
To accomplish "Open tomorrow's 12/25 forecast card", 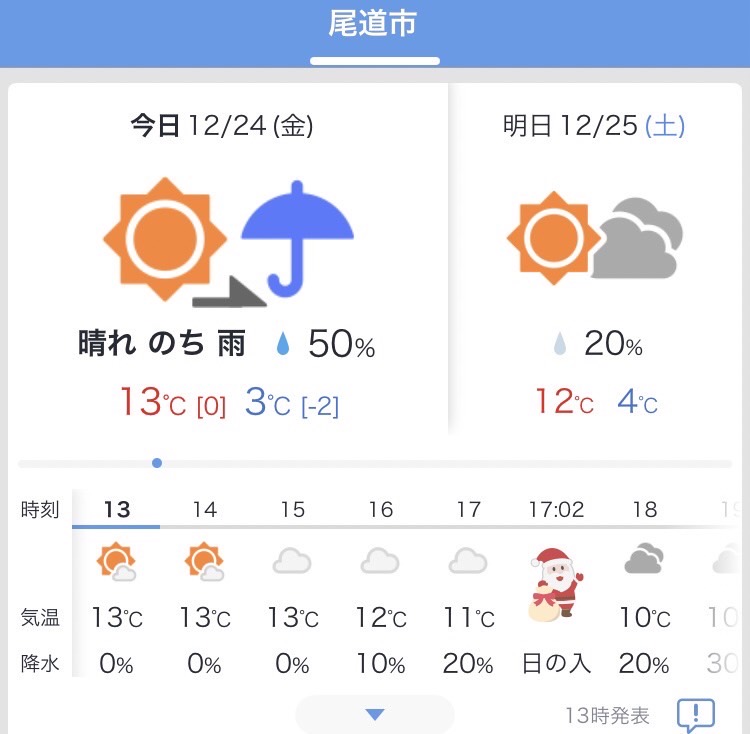I will pos(594,260).
